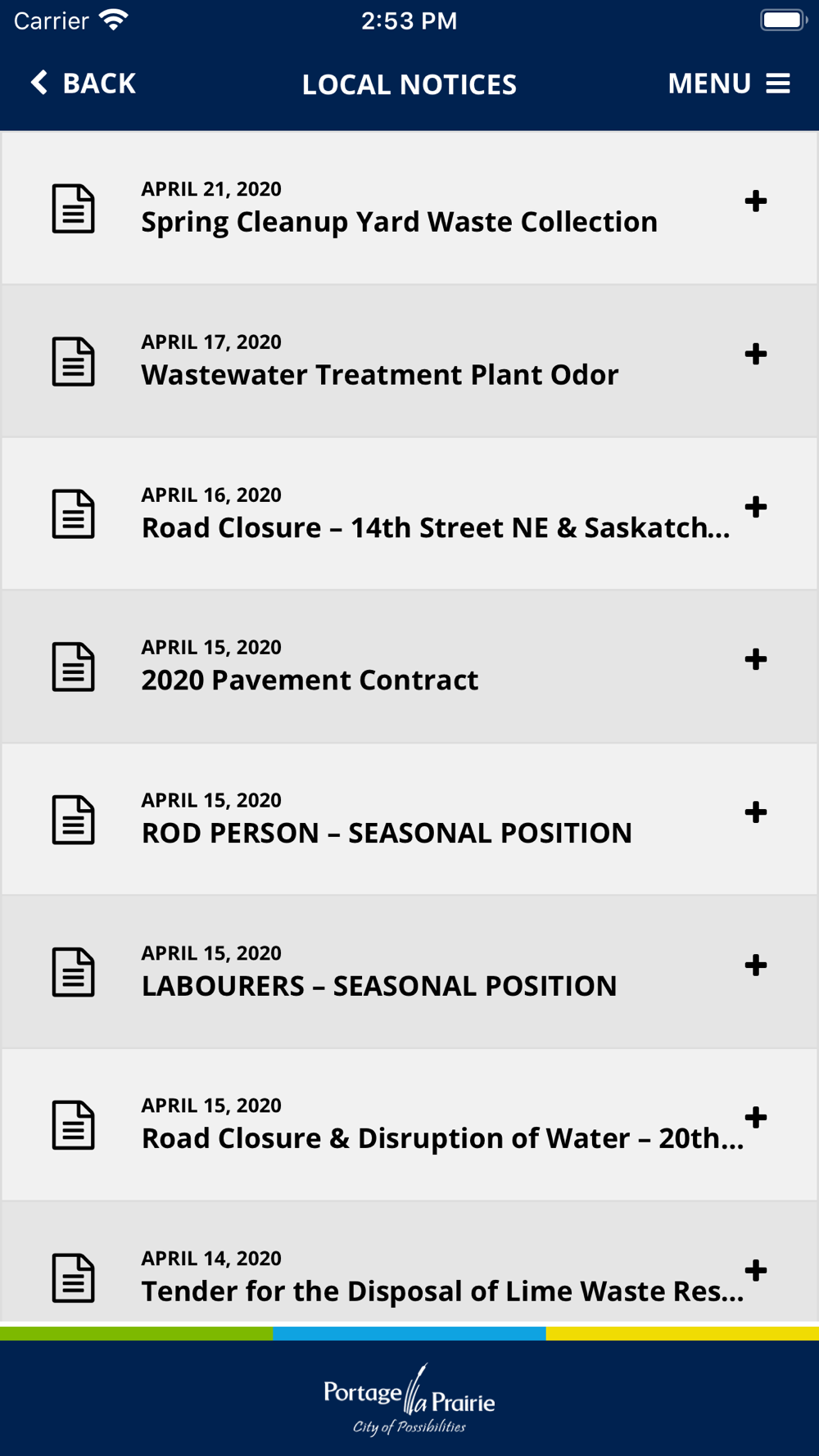Expand Tender for Disposal of Lime Waste notice

pos(755,1271)
